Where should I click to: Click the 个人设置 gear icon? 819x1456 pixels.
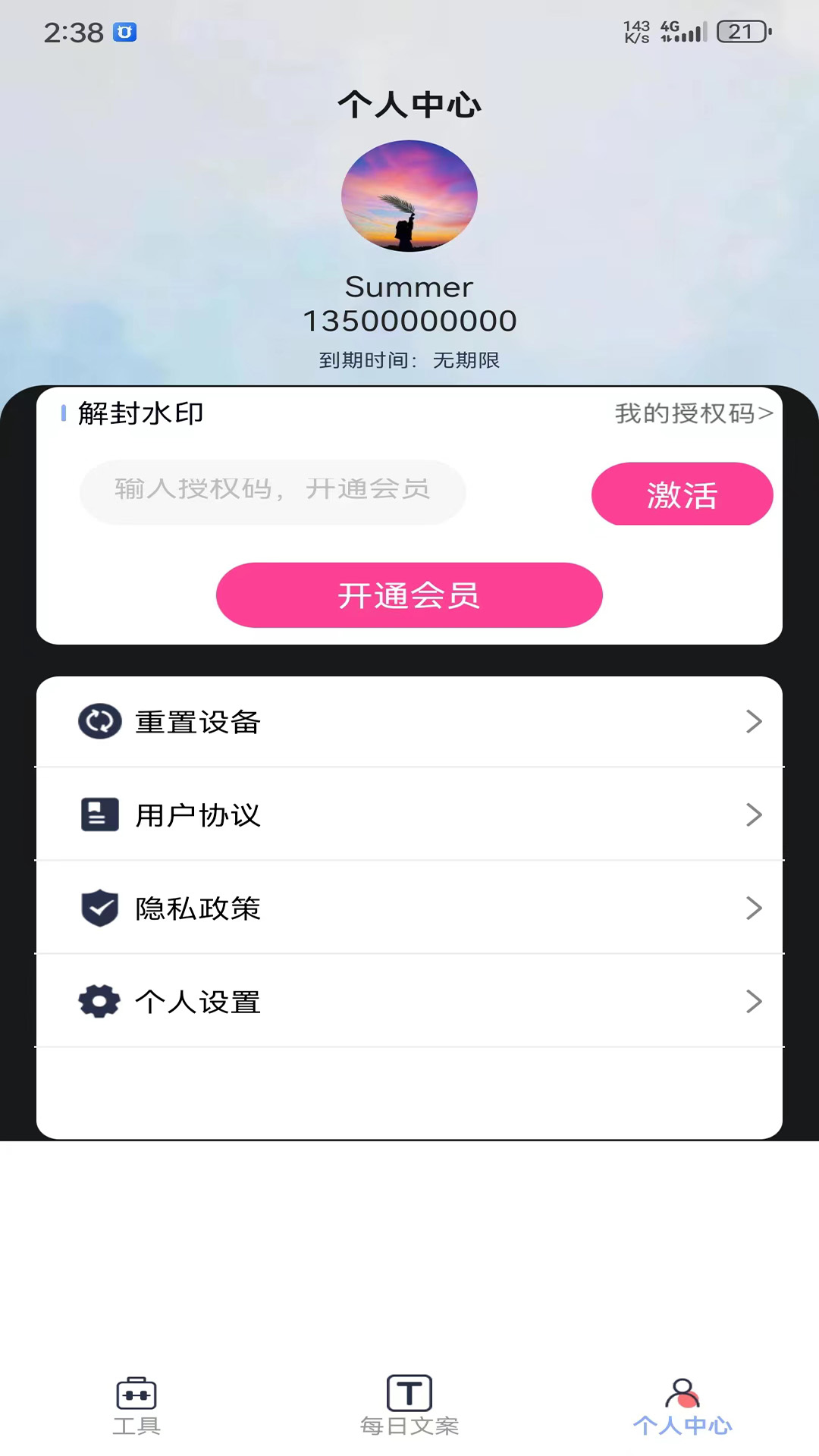pyautogui.click(x=99, y=1001)
